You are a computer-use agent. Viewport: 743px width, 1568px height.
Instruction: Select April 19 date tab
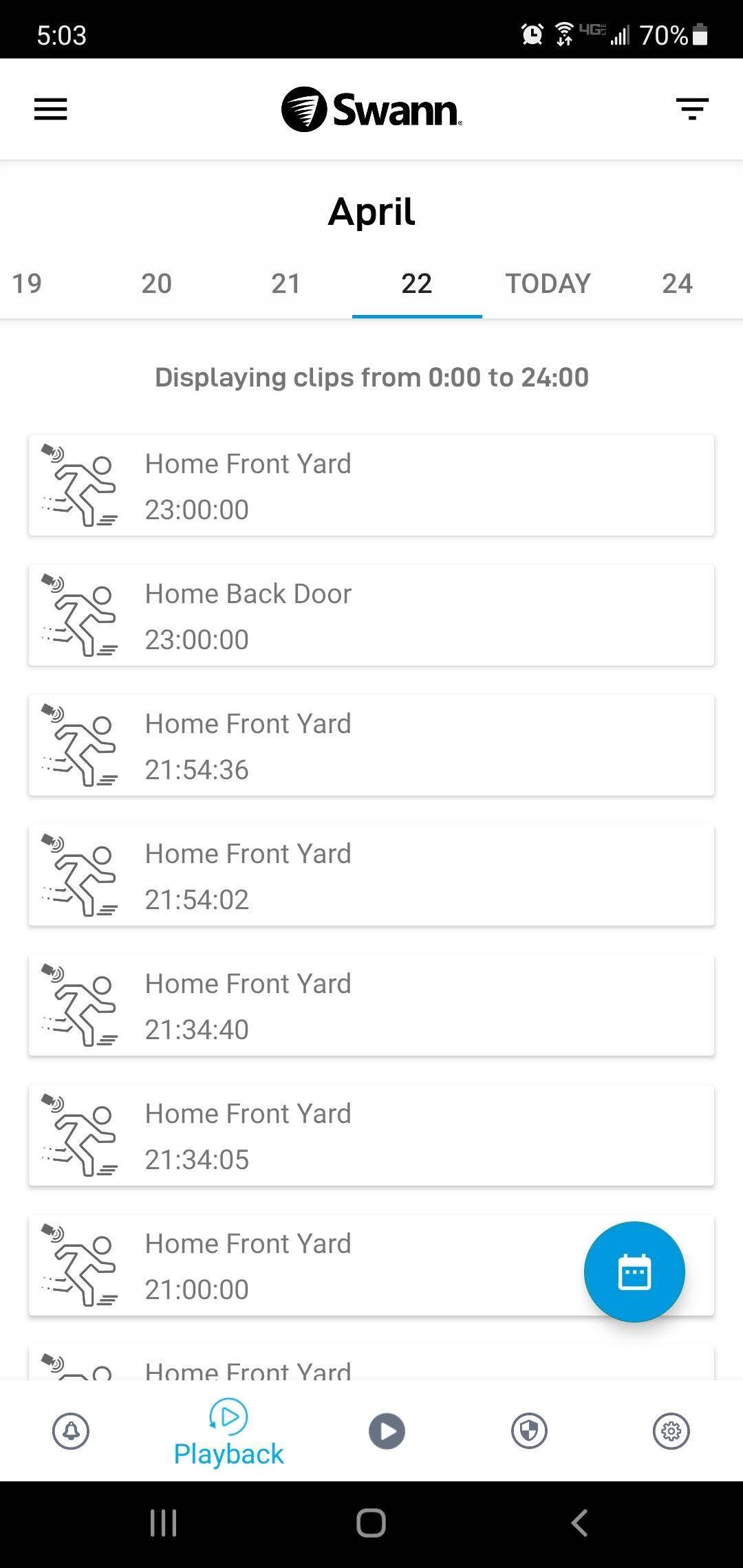click(x=28, y=283)
